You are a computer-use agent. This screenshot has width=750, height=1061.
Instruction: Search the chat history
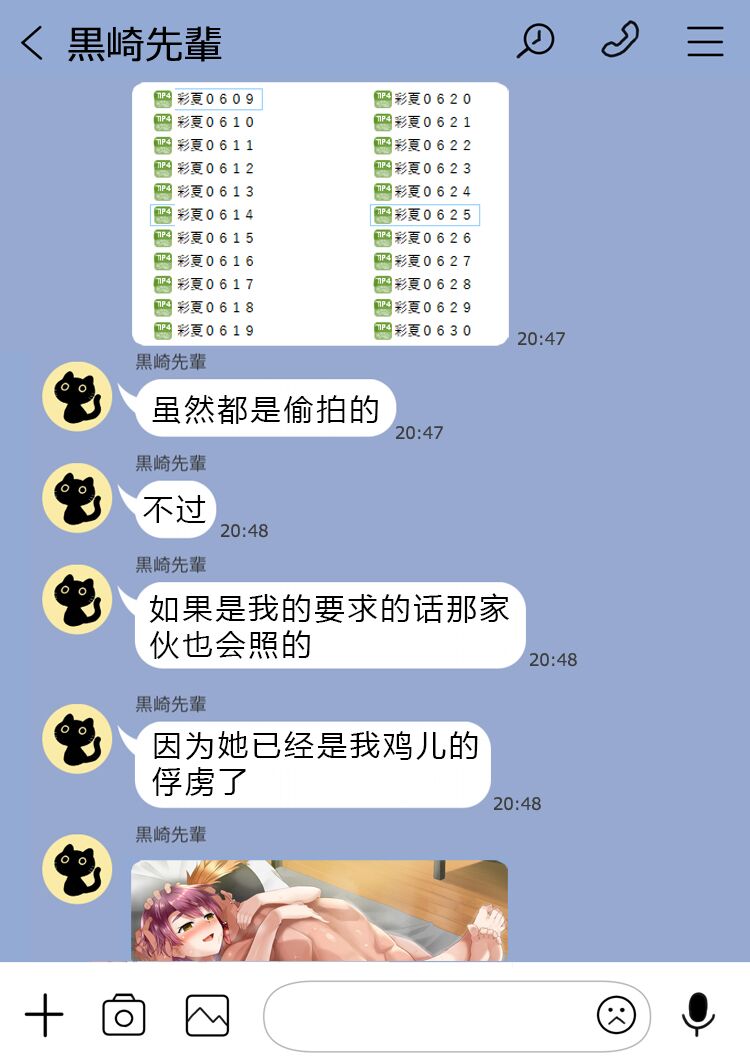(x=535, y=42)
